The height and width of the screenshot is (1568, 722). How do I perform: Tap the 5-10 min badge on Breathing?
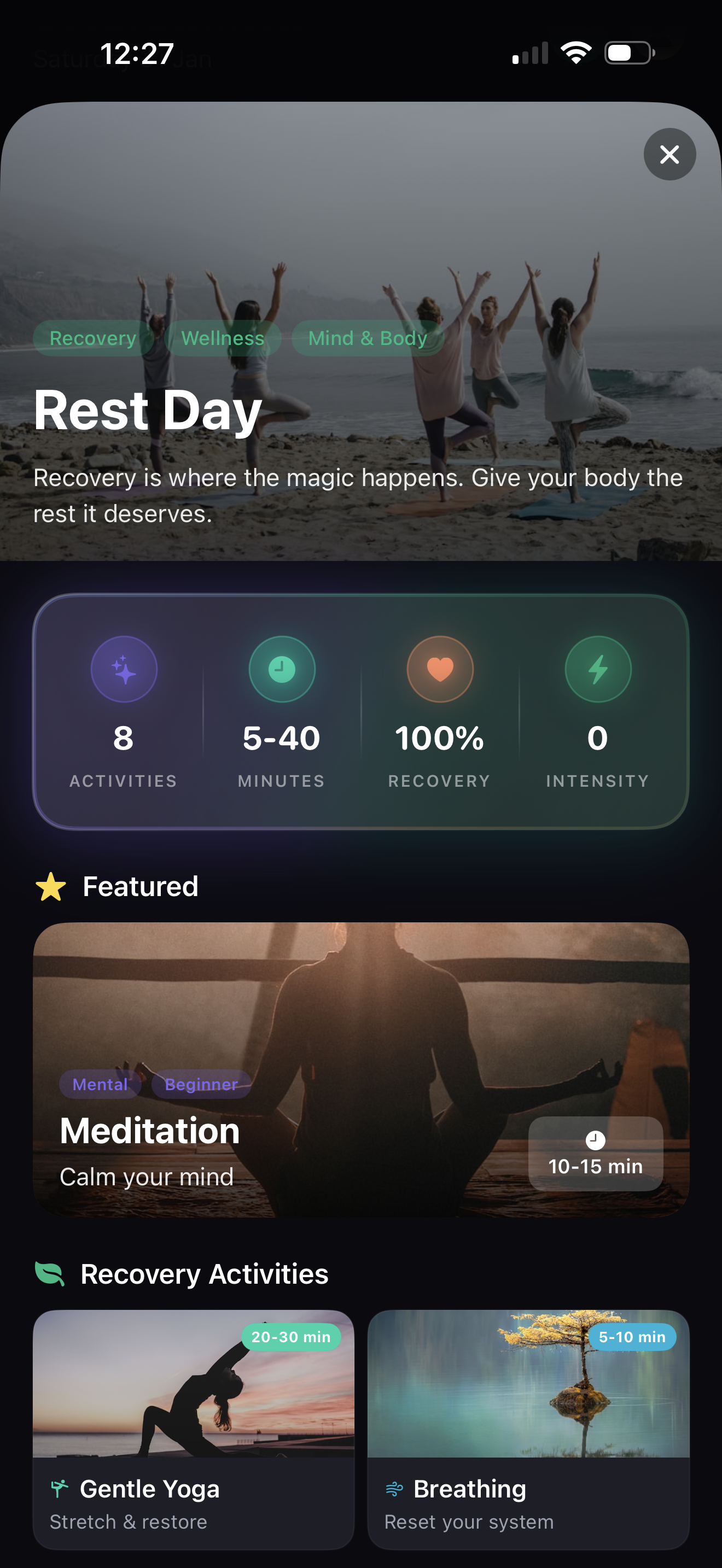(632, 1336)
